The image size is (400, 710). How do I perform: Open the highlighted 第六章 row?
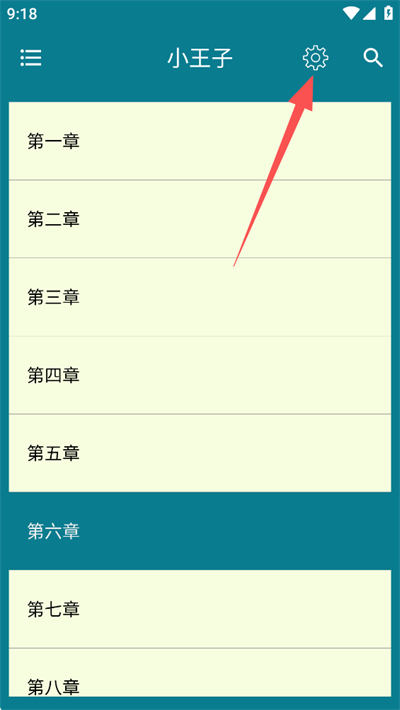click(200, 531)
